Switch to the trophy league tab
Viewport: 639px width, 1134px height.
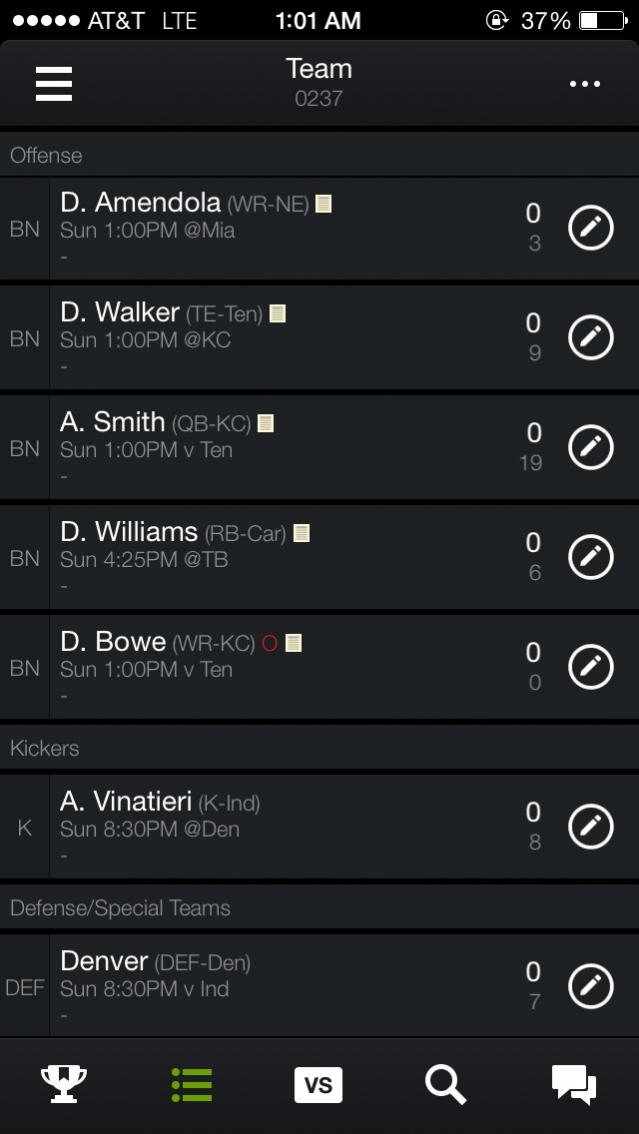tap(64, 1084)
